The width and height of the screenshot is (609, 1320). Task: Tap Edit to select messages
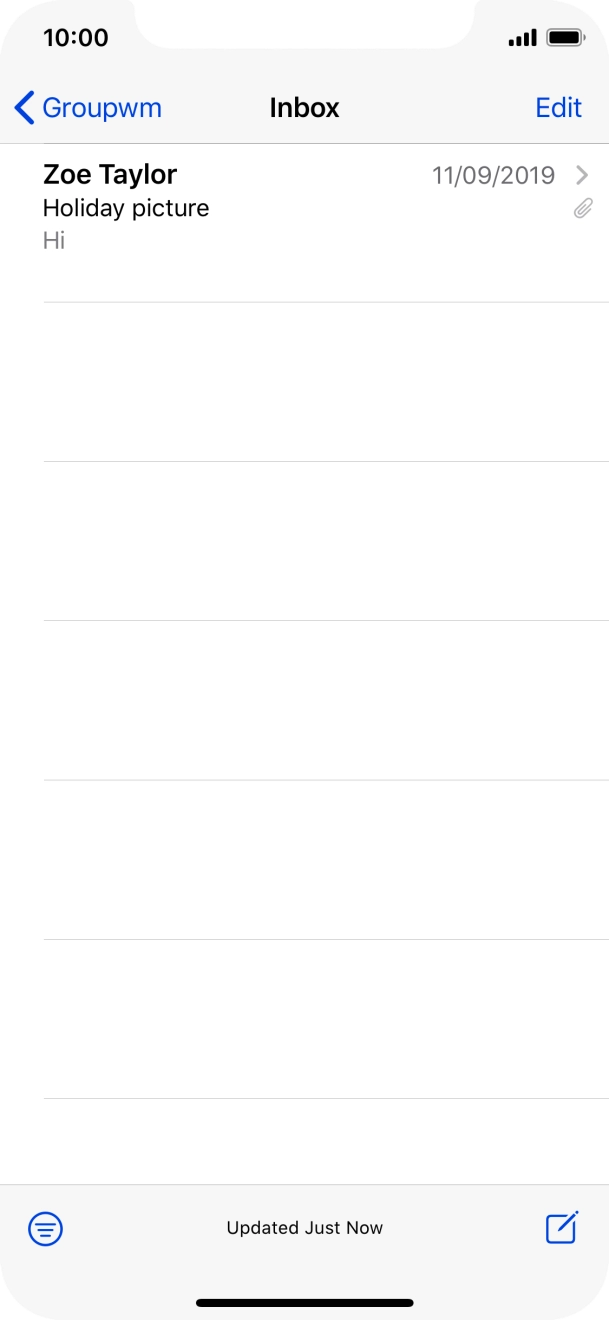point(558,108)
